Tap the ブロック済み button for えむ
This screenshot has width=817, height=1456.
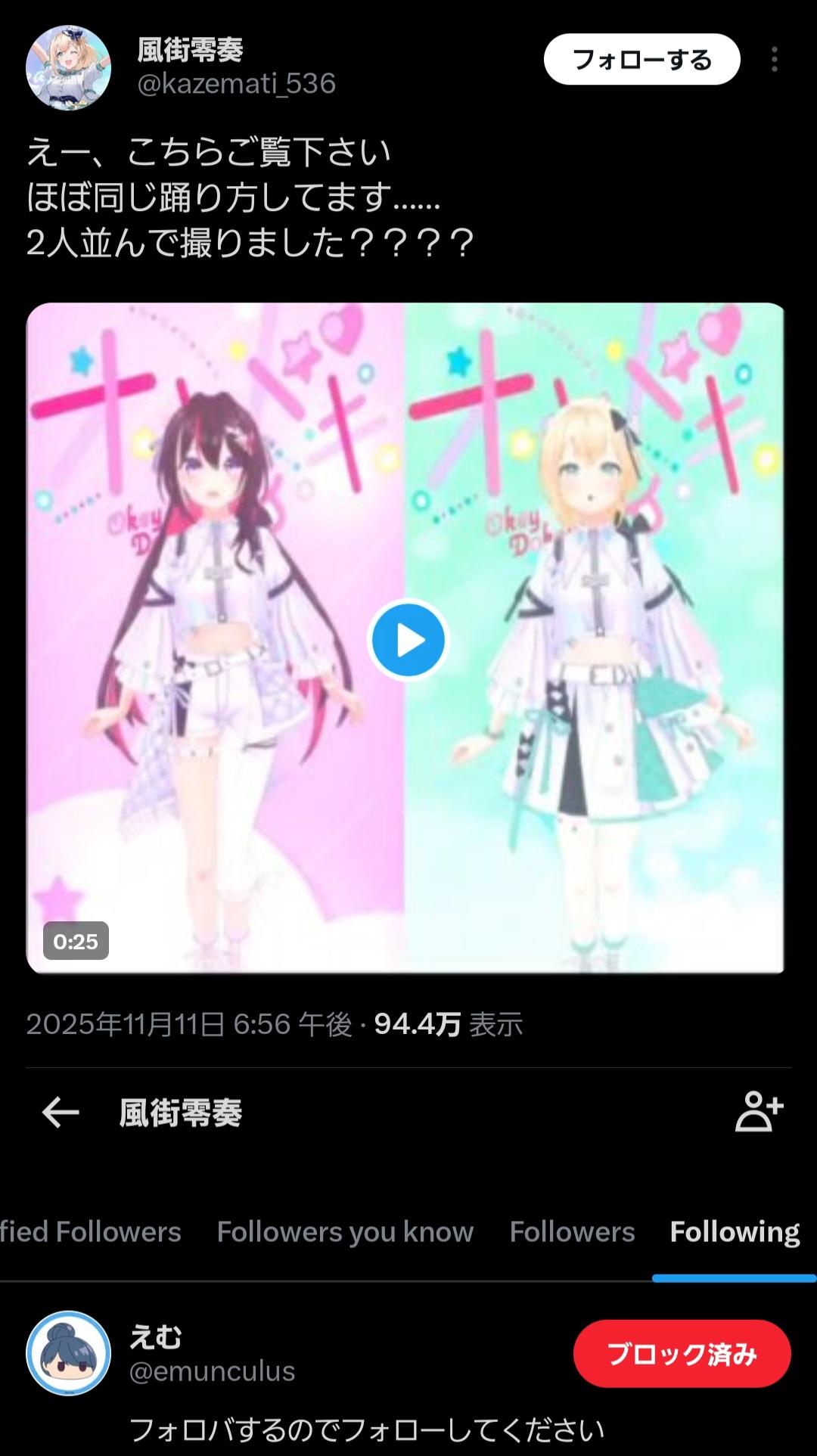pos(682,1353)
